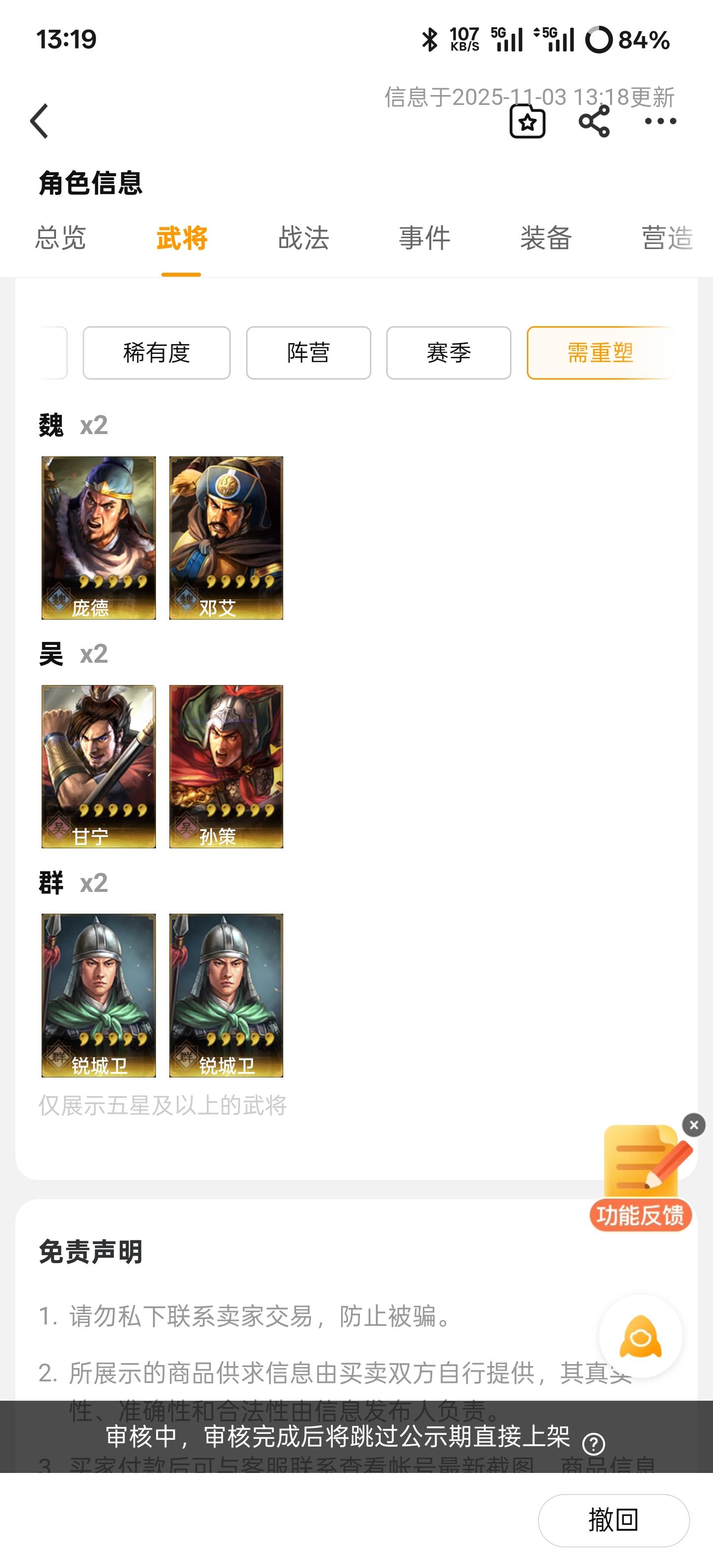Click the more options ellipsis icon
This screenshot has width=713, height=1568.
pos(661,121)
